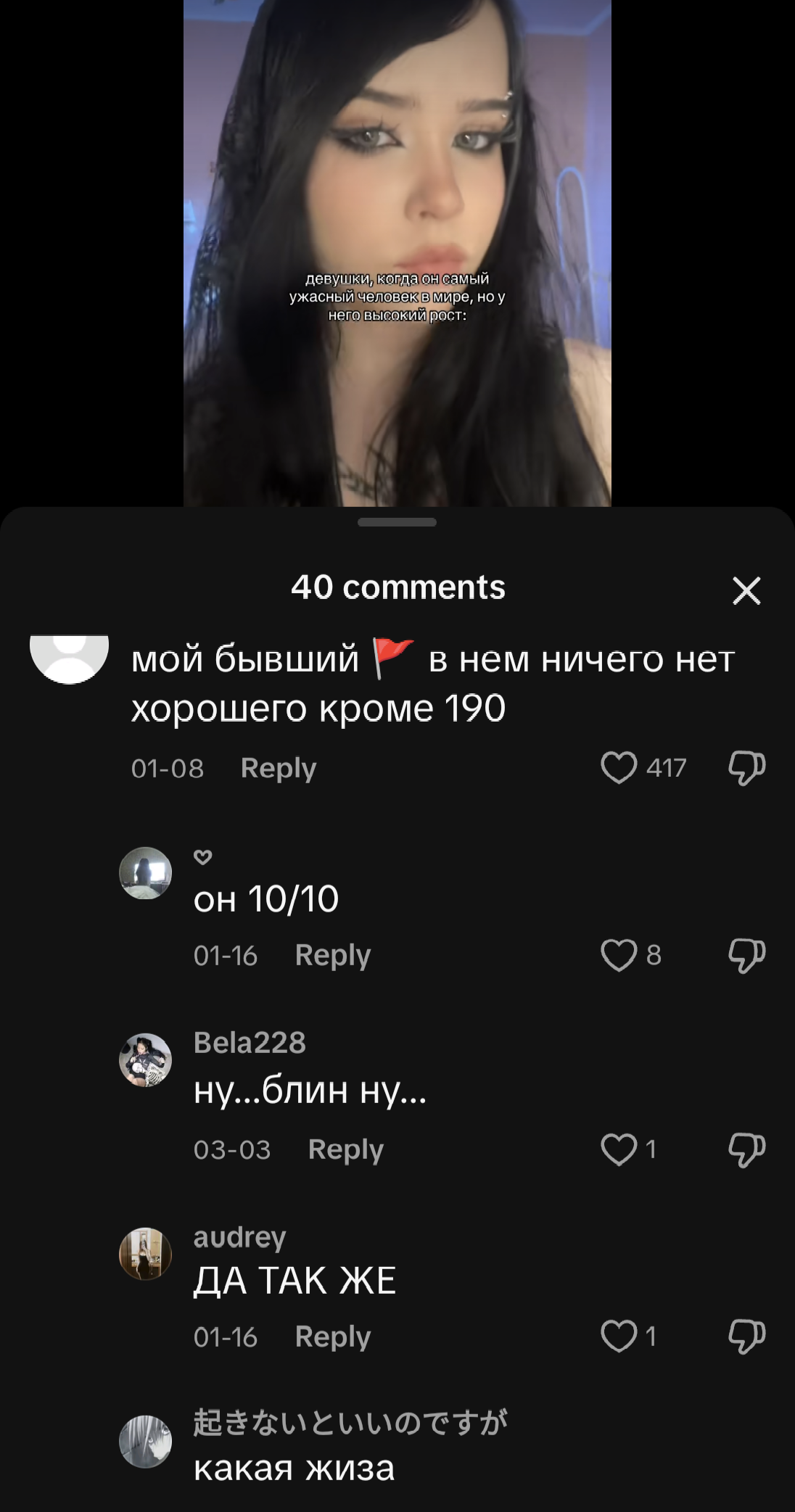Screen dimensions: 795x1512
Task: Tap the video to minimize comments
Action: 397,253
